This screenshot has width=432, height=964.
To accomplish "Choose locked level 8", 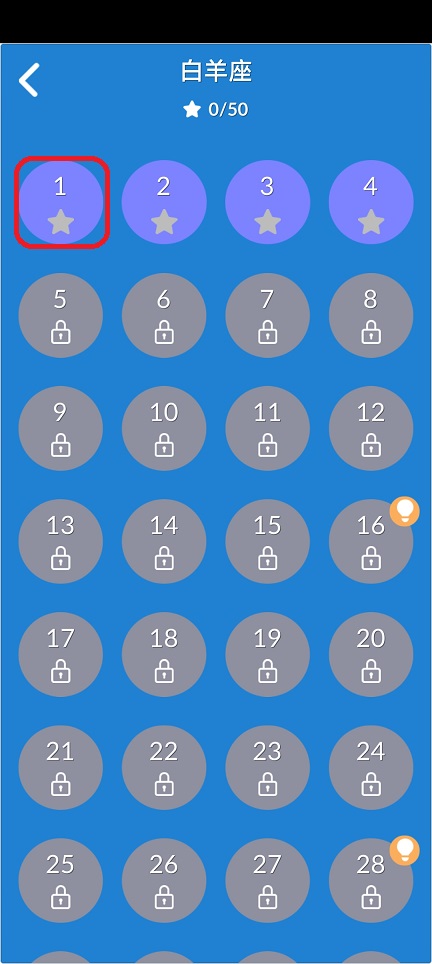I will tap(371, 315).
